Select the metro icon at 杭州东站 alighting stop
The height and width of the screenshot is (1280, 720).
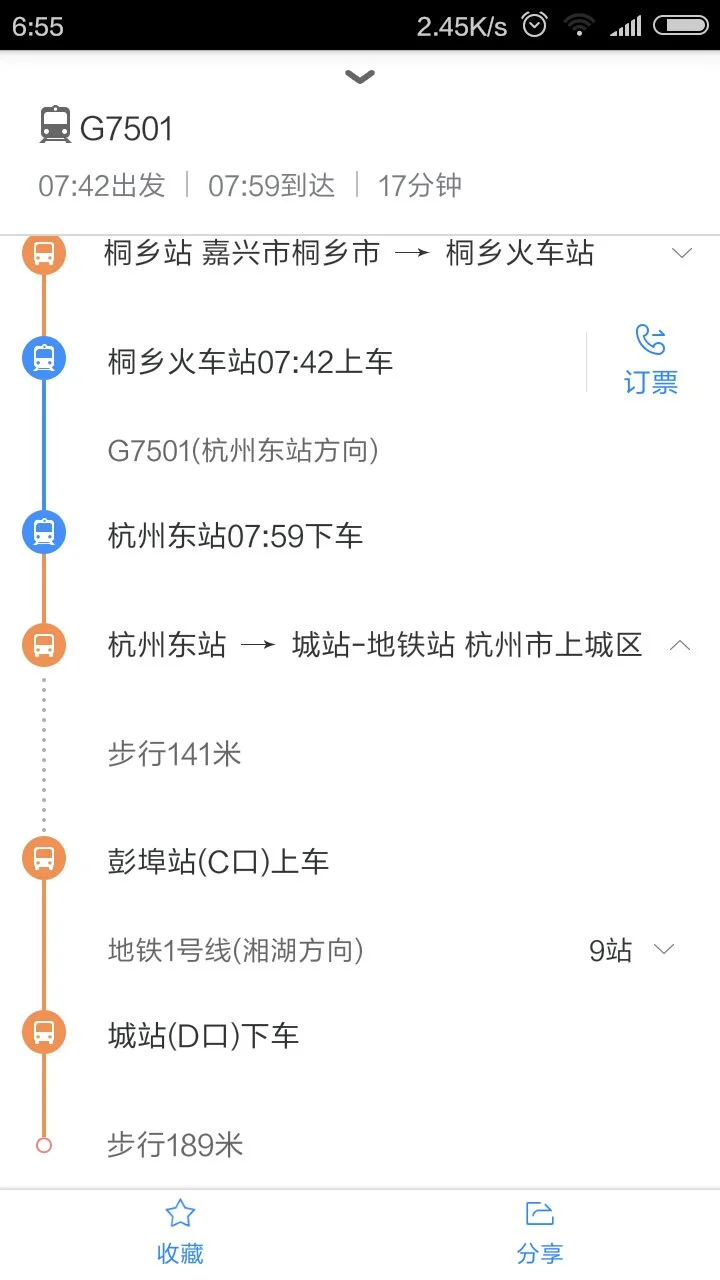(43, 532)
